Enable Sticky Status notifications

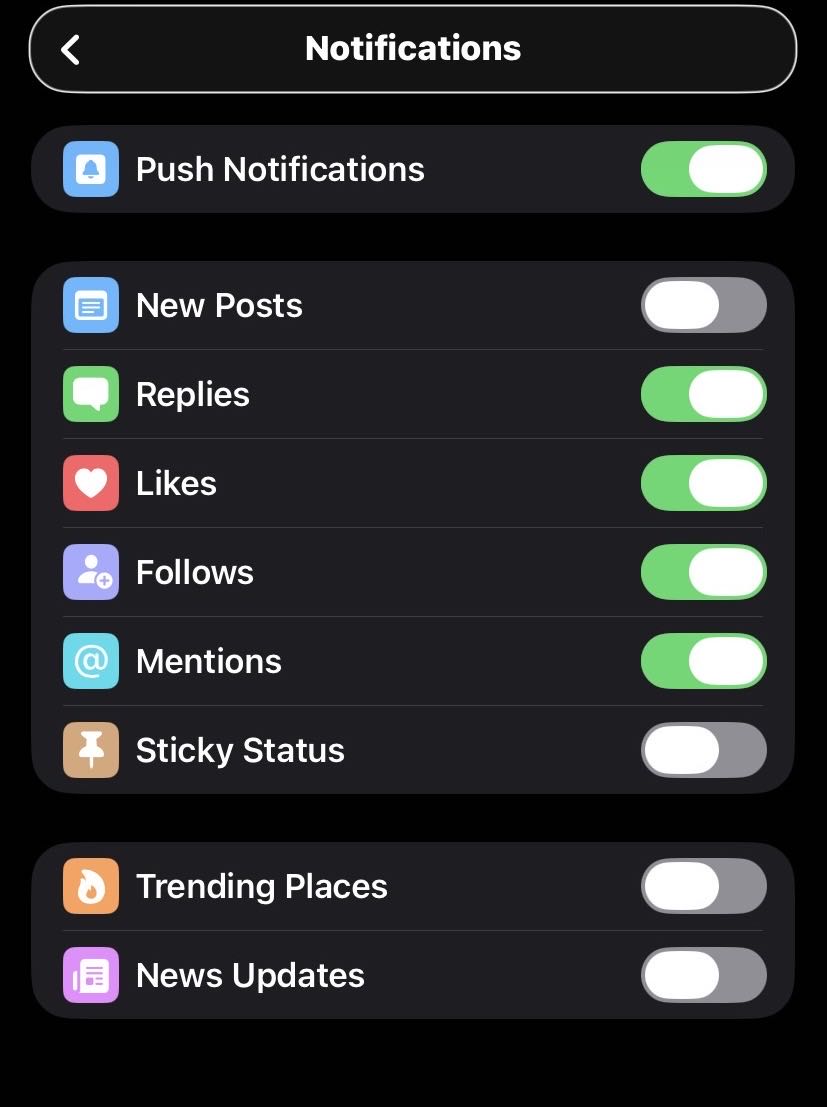click(x=703, y=750)
